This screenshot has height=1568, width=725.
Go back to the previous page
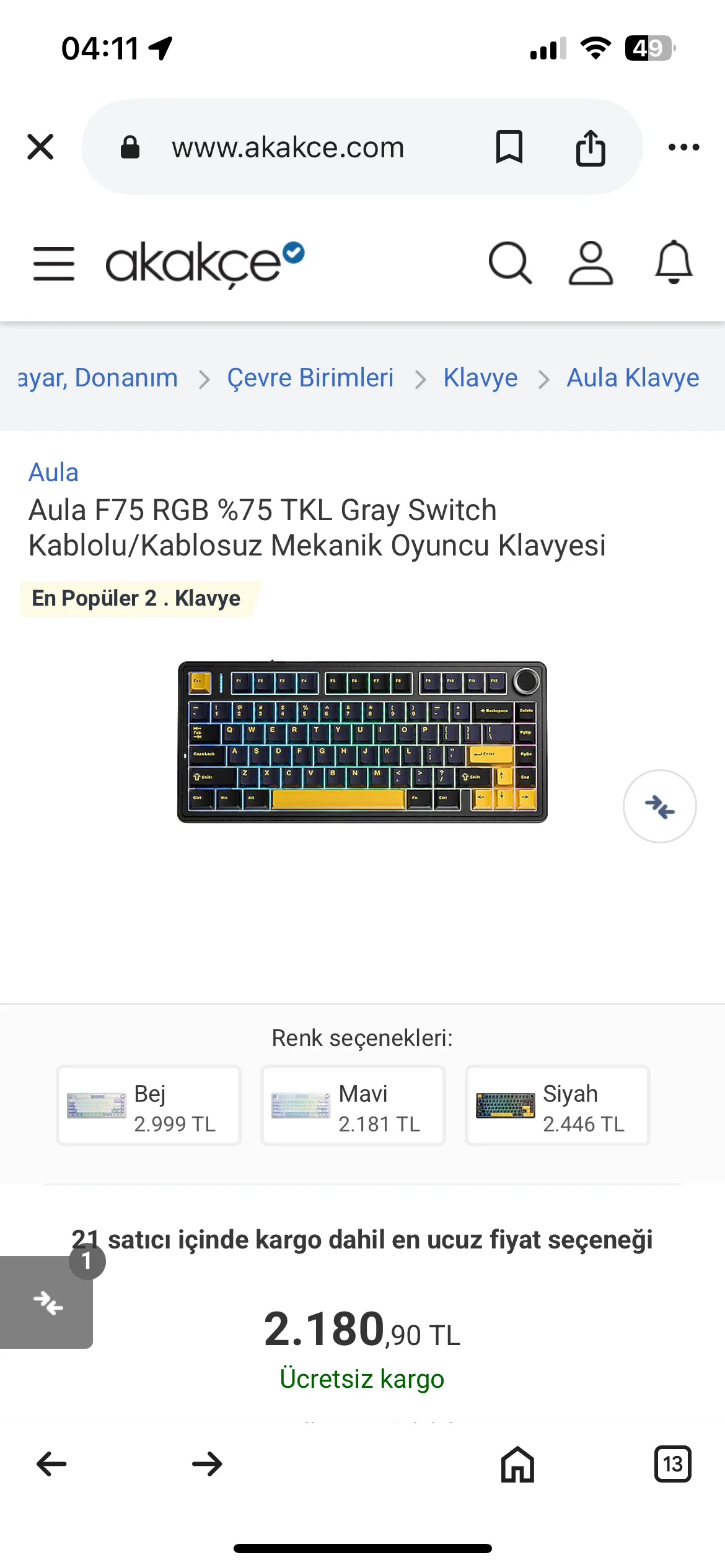tap(52, 1464)
